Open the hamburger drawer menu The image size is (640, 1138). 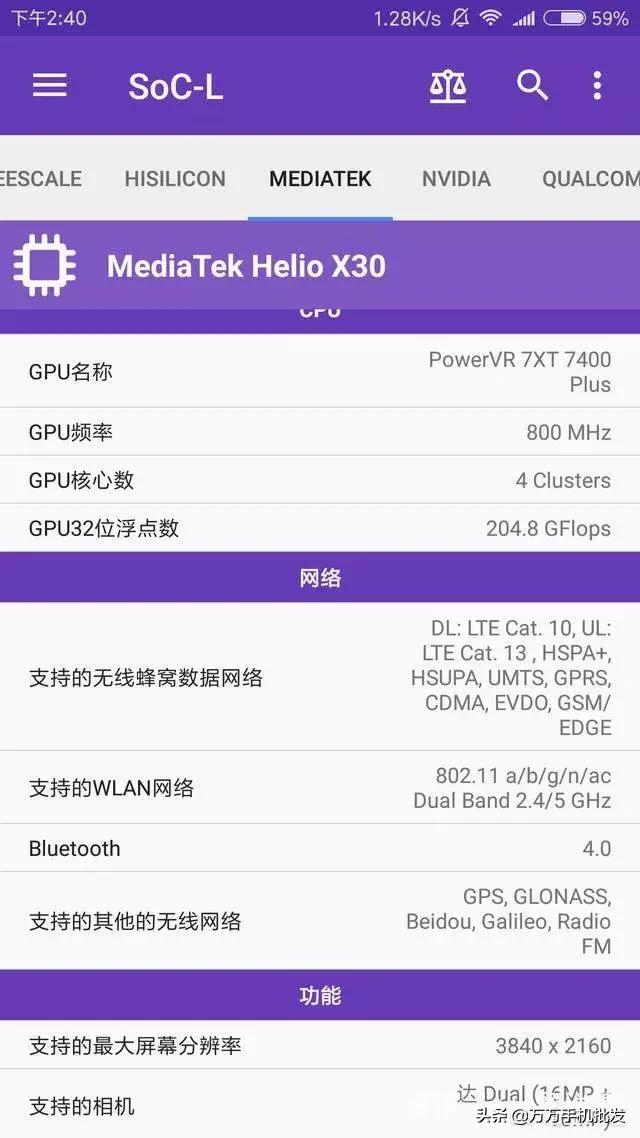point(49,86)
